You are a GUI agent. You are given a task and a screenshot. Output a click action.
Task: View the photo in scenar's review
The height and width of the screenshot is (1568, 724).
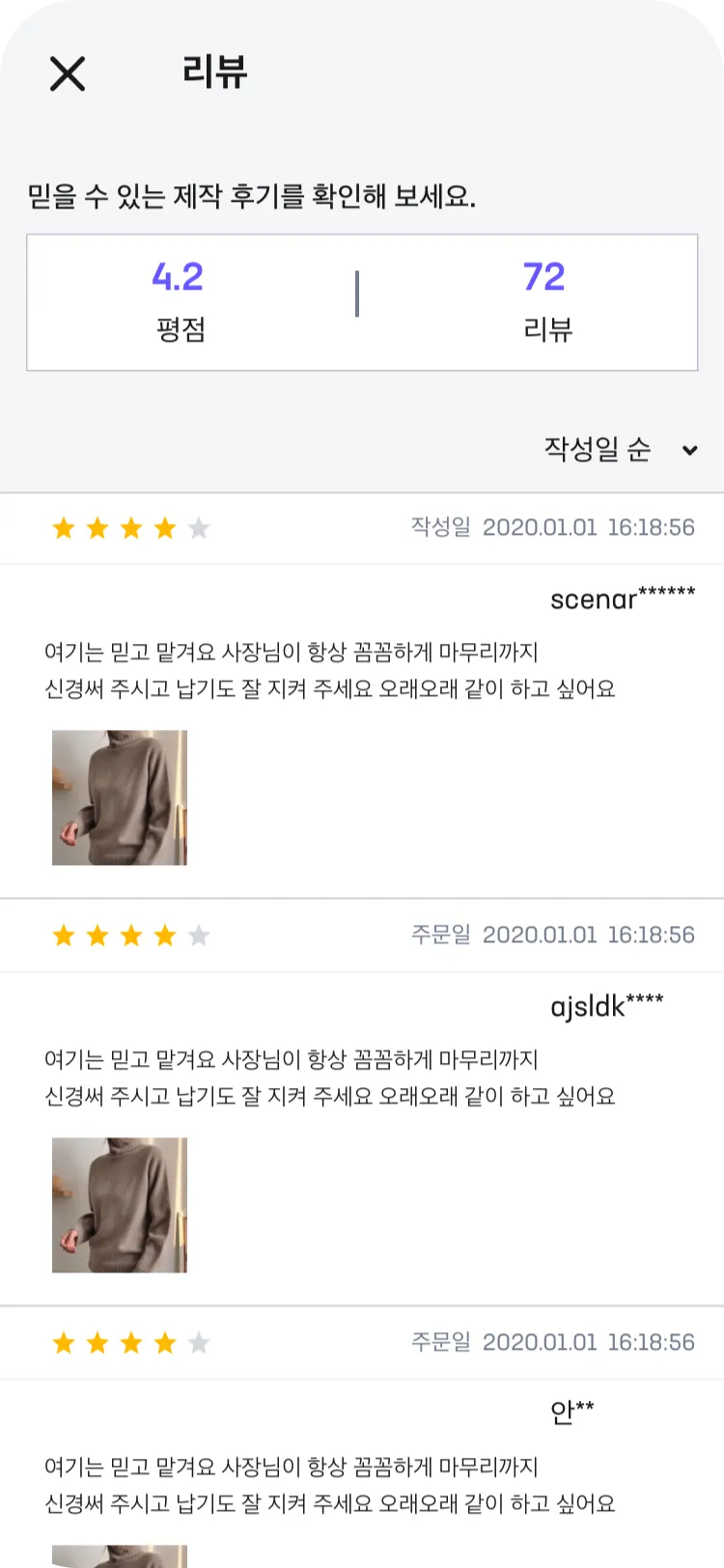coord(120,798)
